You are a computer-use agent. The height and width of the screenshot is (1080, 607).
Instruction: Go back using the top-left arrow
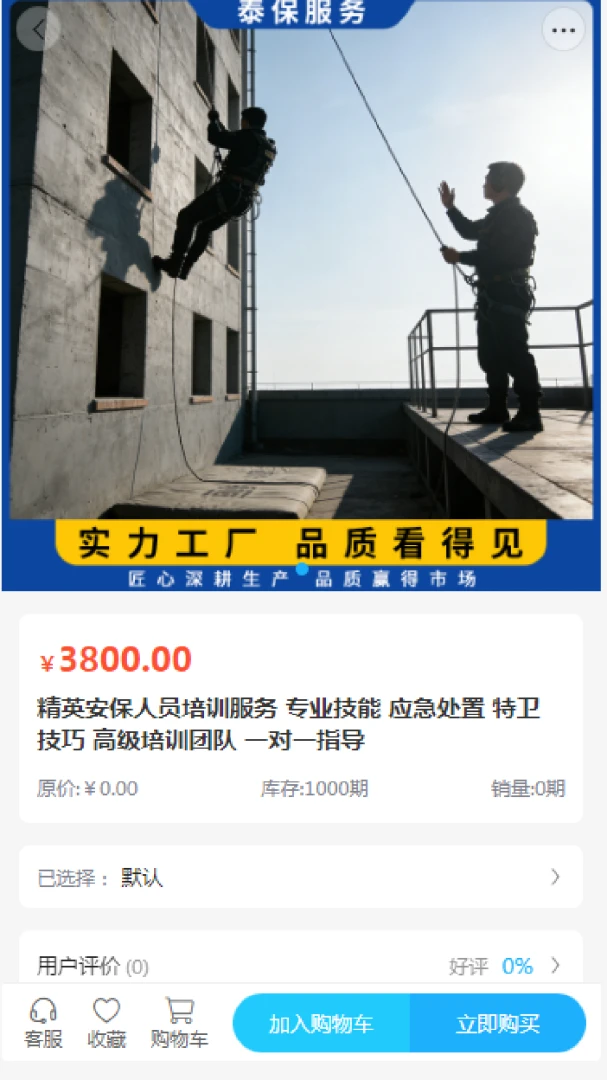click(38, 29)
